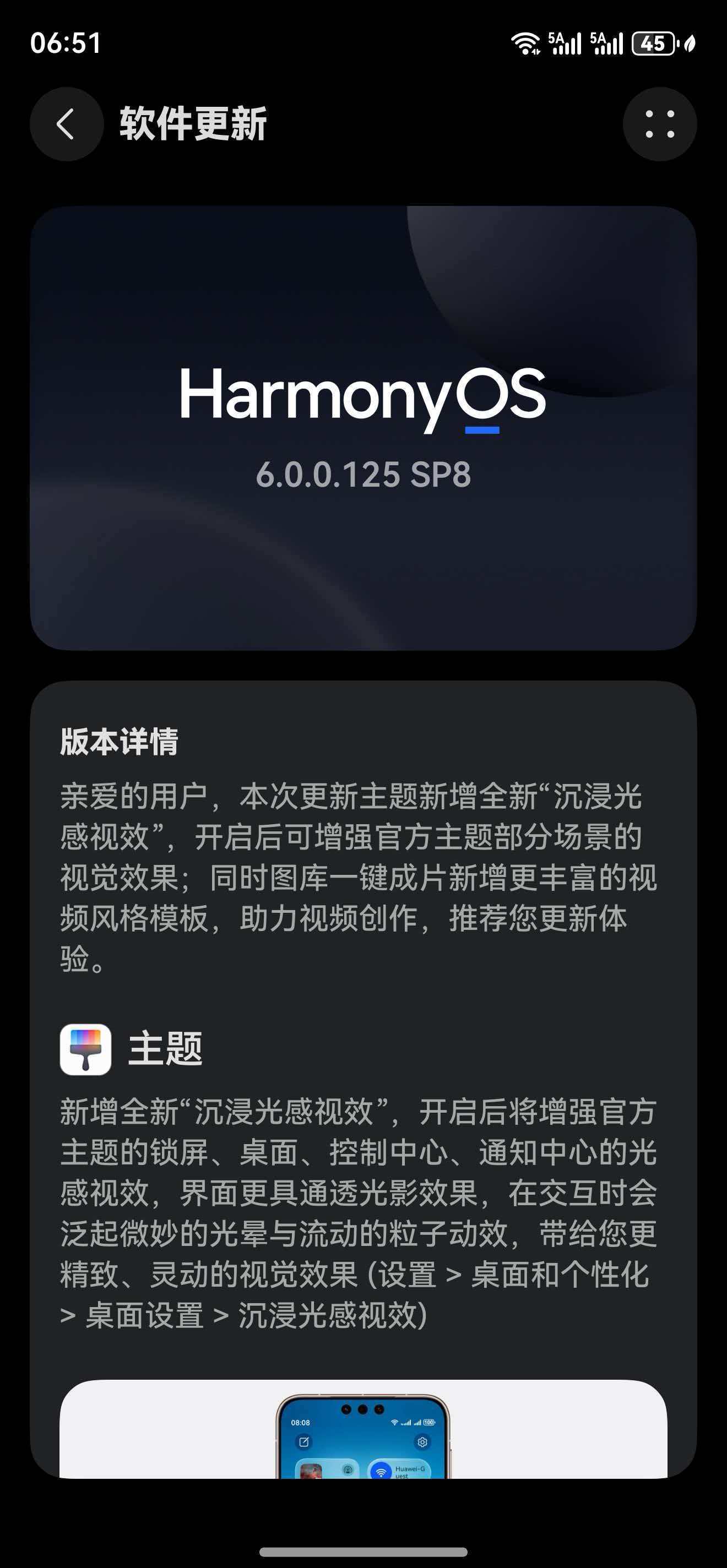The height and width of the screenshot is (1568, 727).
Task: Select the settings gear in the control center preview
Action: 422,1442
